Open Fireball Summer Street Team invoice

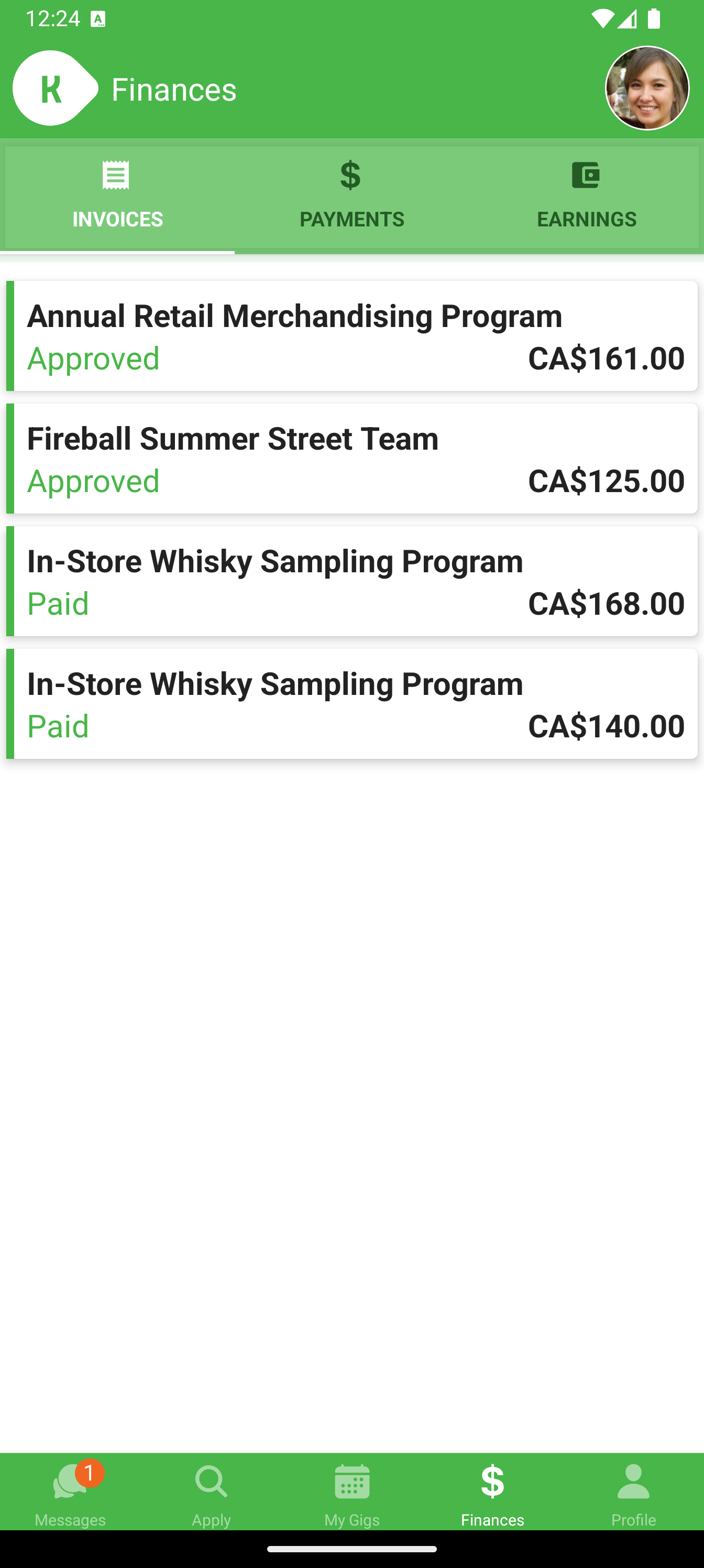click(351, 459)
